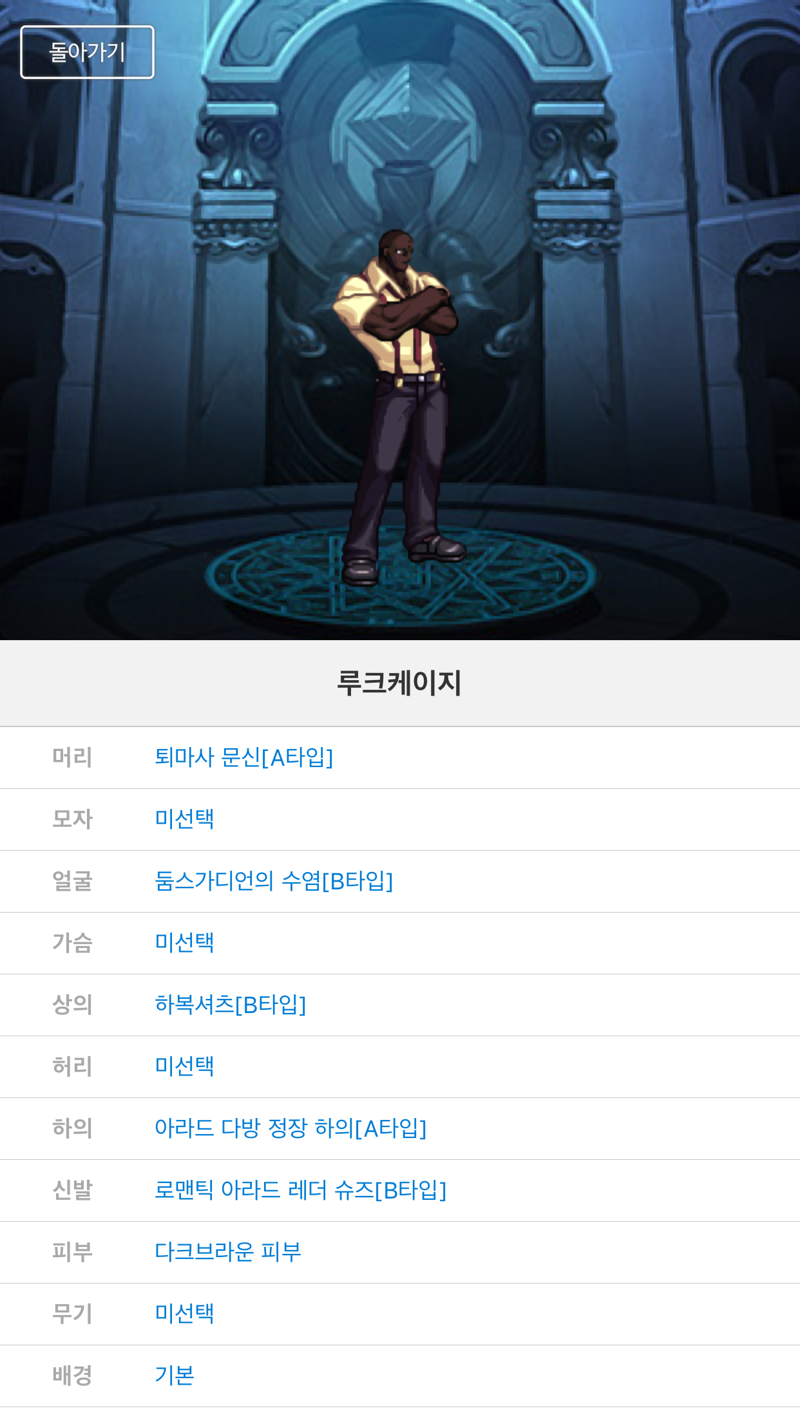
Task: Choose the 가슴 미선택 link
Action: pyautogui.click(x=184, y=943)
